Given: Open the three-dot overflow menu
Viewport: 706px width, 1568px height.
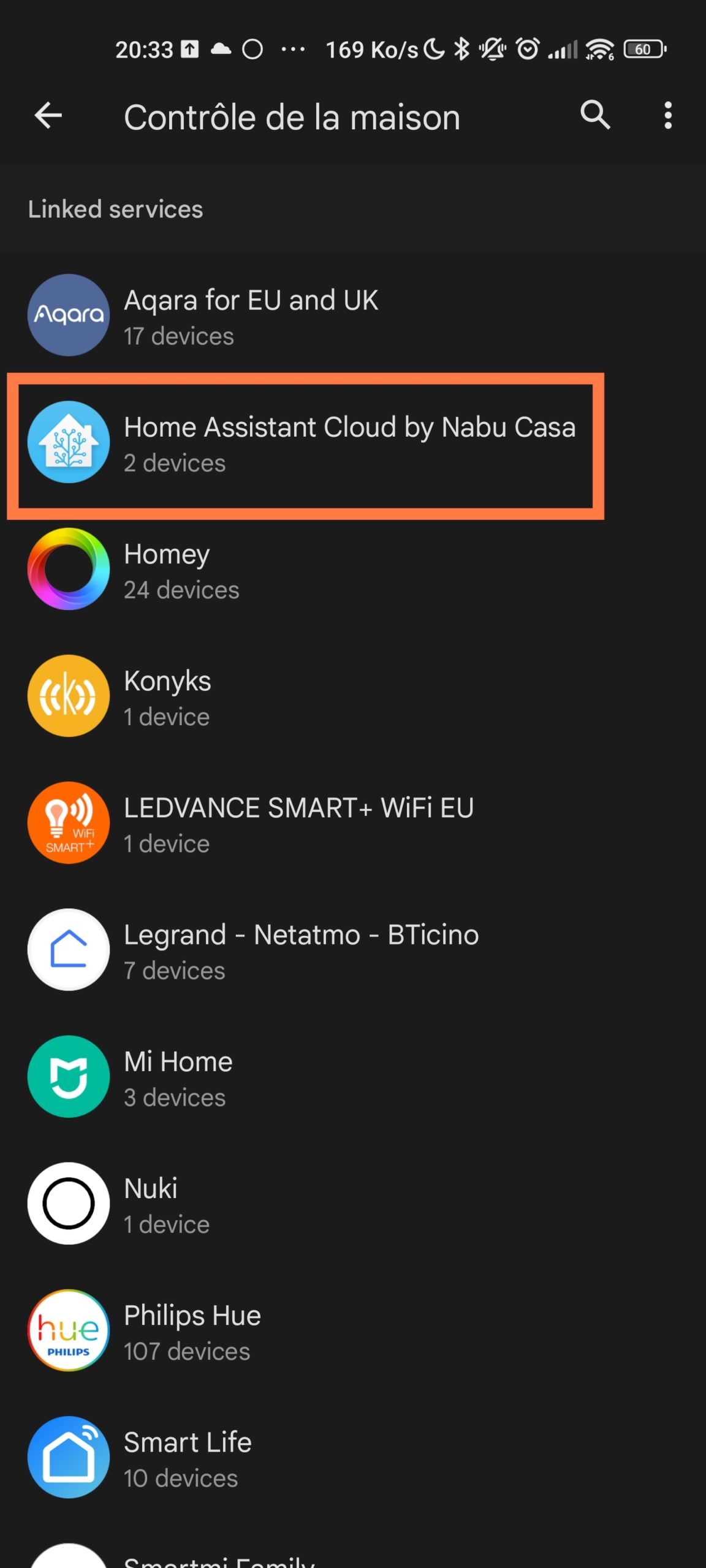Looking at the screenshot, I should [x=667, y=115].
